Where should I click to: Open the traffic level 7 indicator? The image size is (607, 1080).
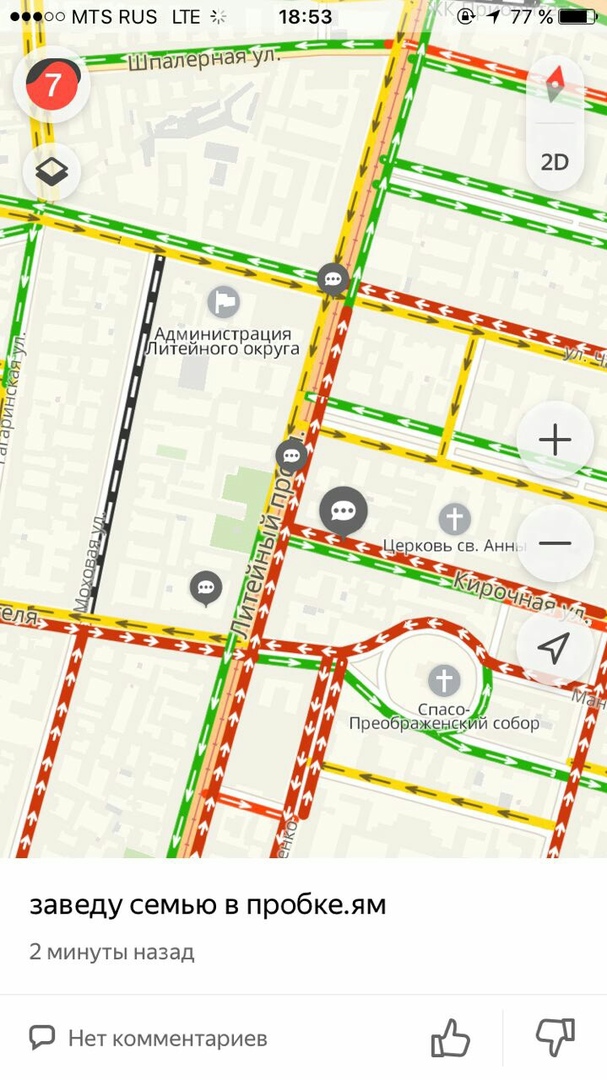pyautogui.click(x=51, y=84)
